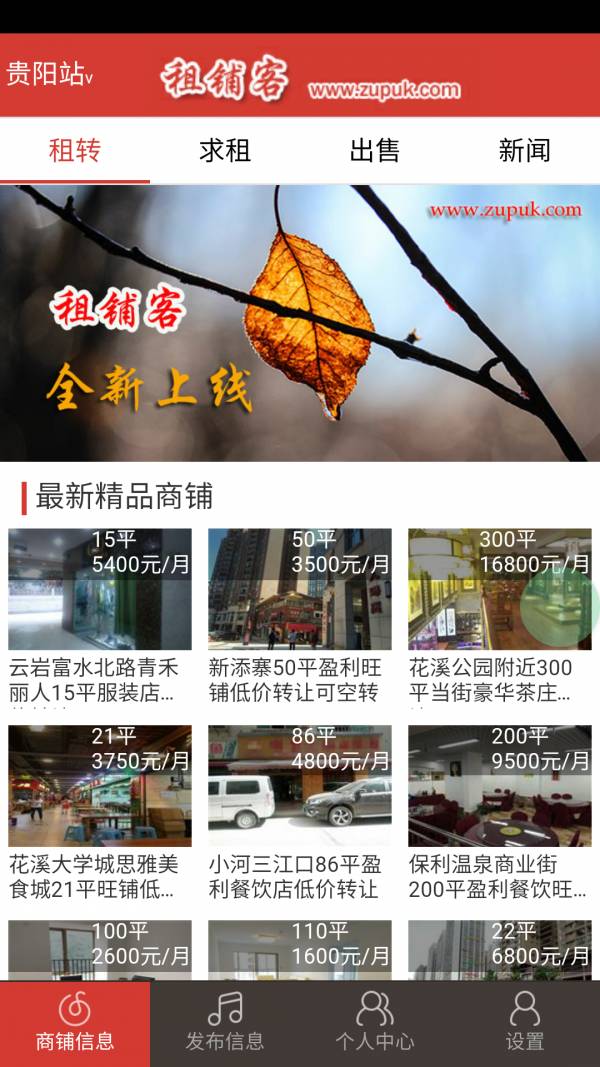600x1067 pixels.
Task: Open the 新闻 tab
Action: (525, 151)
